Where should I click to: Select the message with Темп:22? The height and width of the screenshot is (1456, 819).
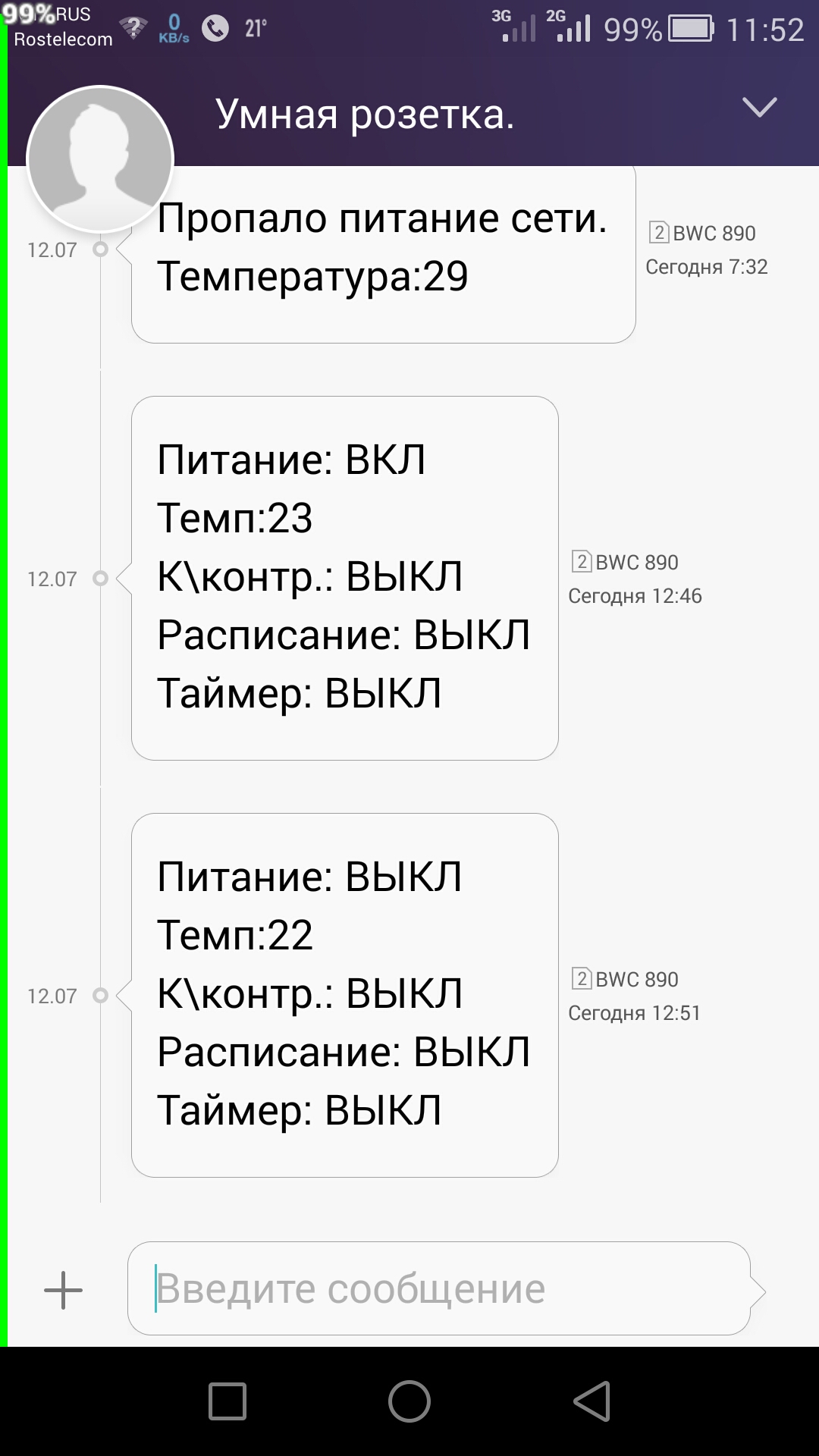pos(344,995)
